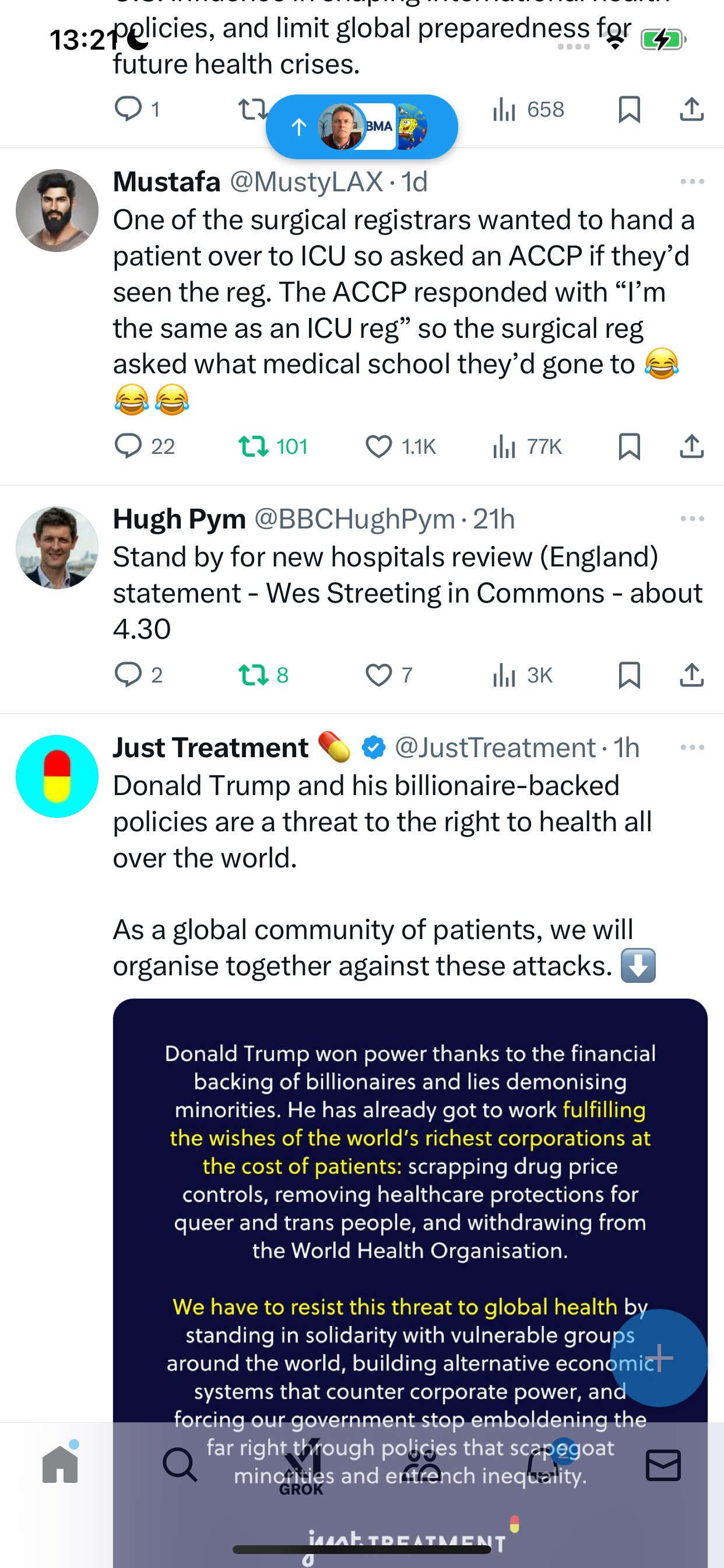The height and width of the screenshot is (1568, 724).
Task: Open the Search tab
Action: pyautogui.click(x=180, y=1465)
